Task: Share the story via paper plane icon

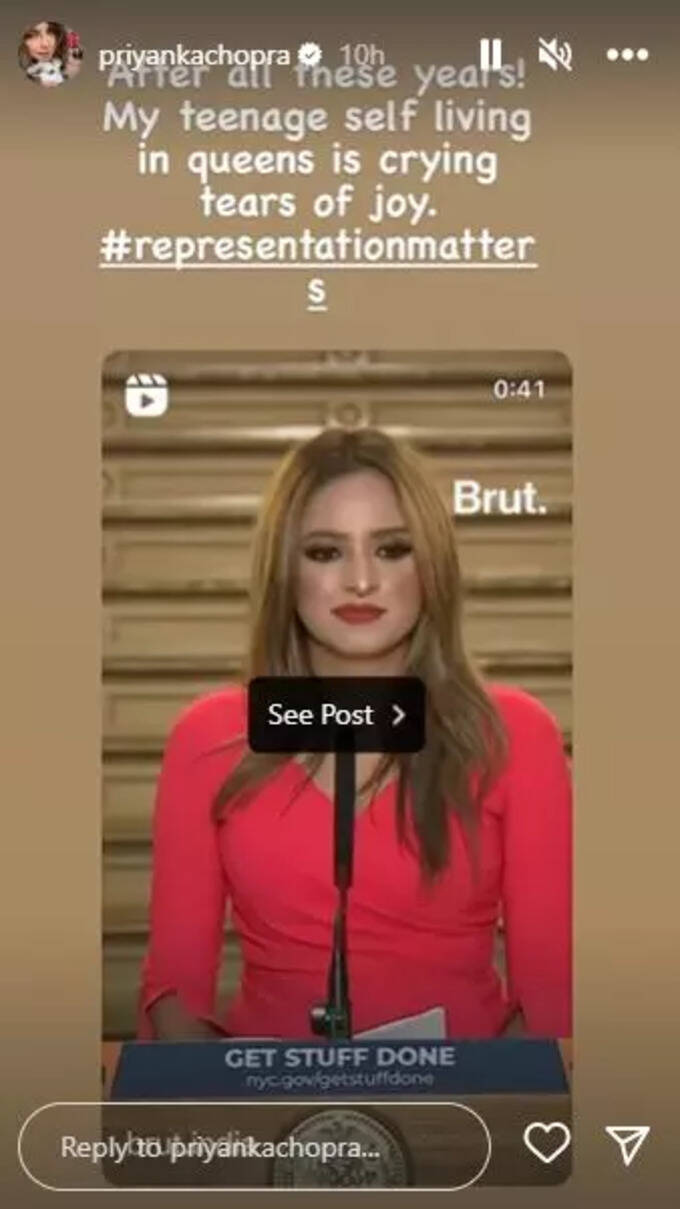Action: click(x=627, y=1145)
